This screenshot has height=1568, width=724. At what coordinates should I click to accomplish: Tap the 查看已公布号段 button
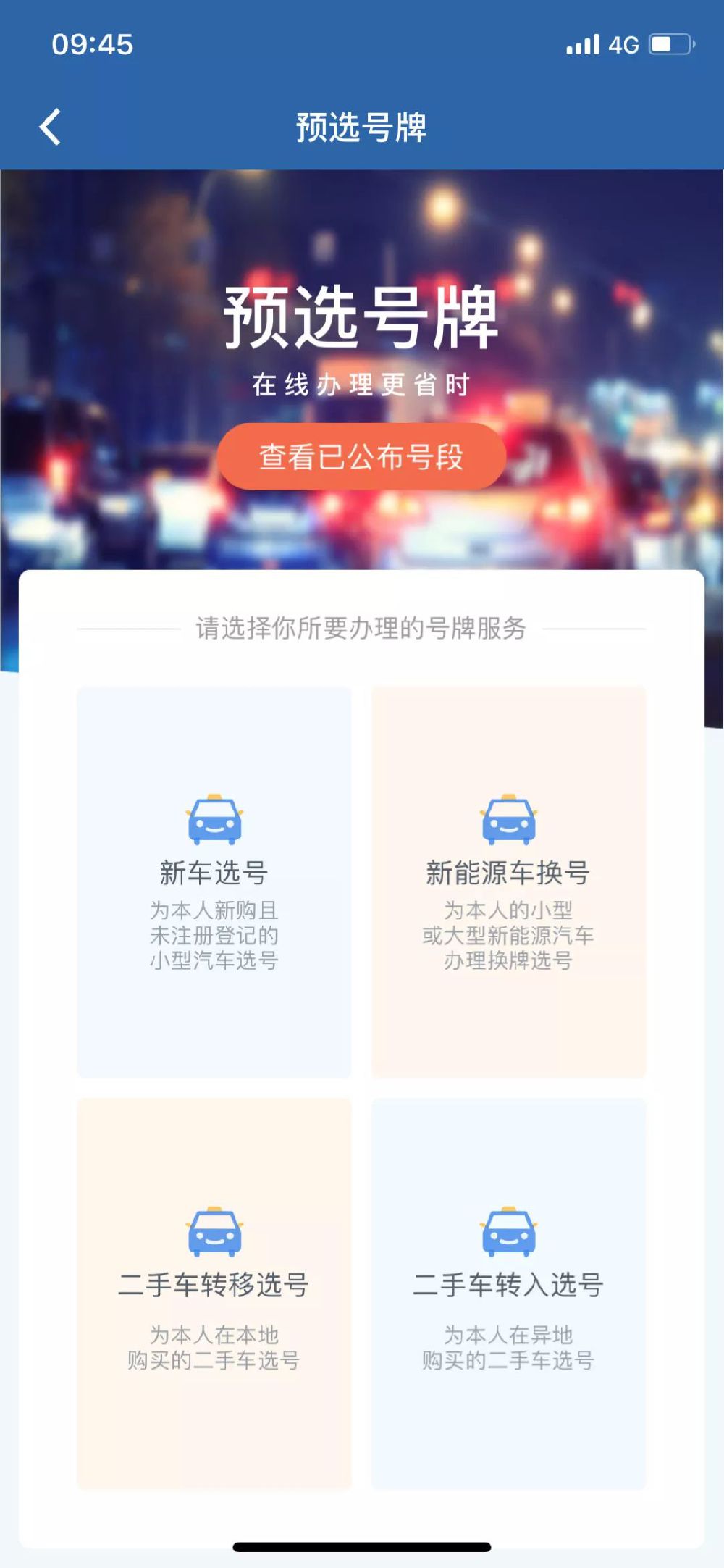361,456
